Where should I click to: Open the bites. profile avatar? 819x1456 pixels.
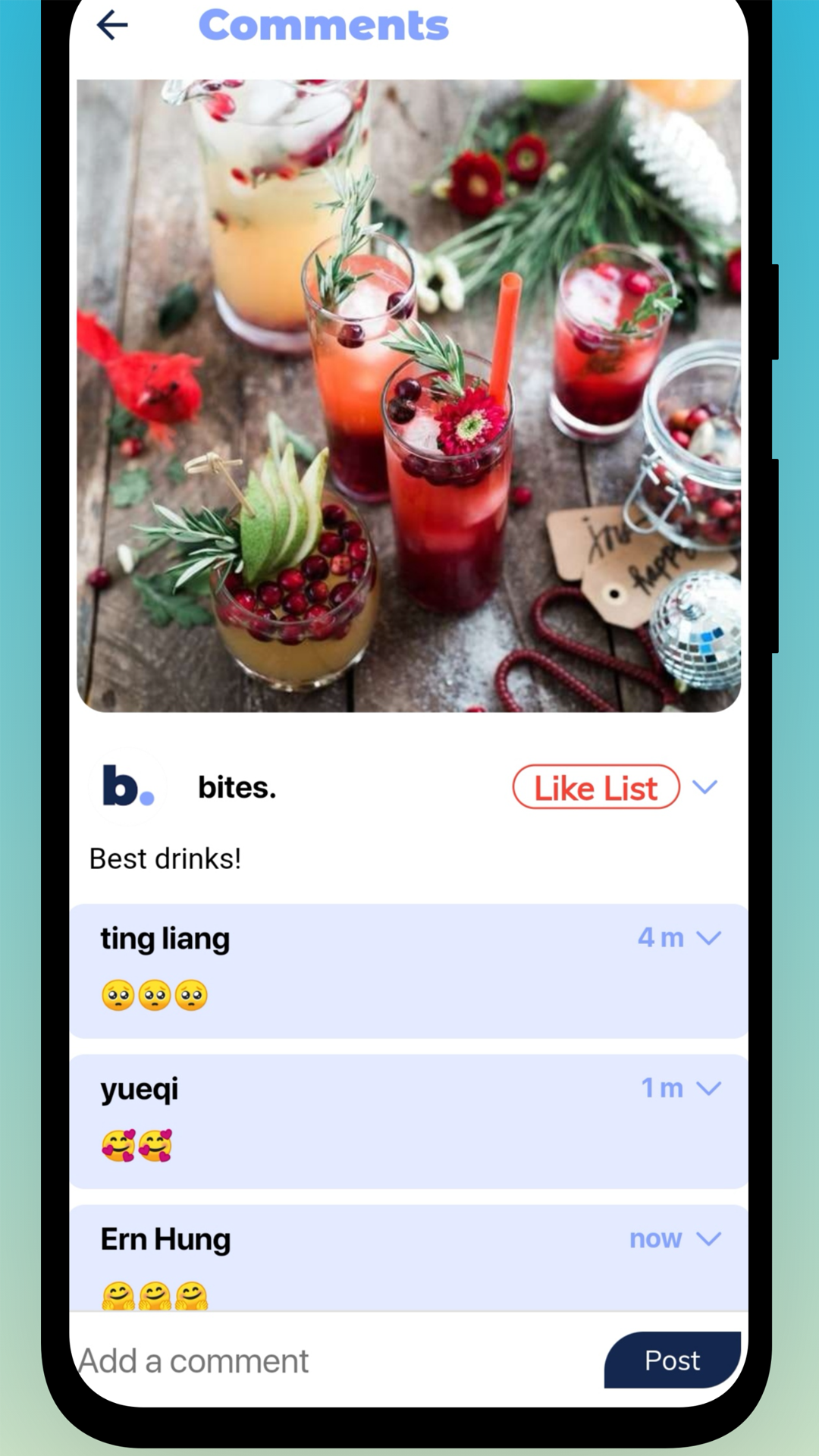pyautogui.click(x=127, y=786)
